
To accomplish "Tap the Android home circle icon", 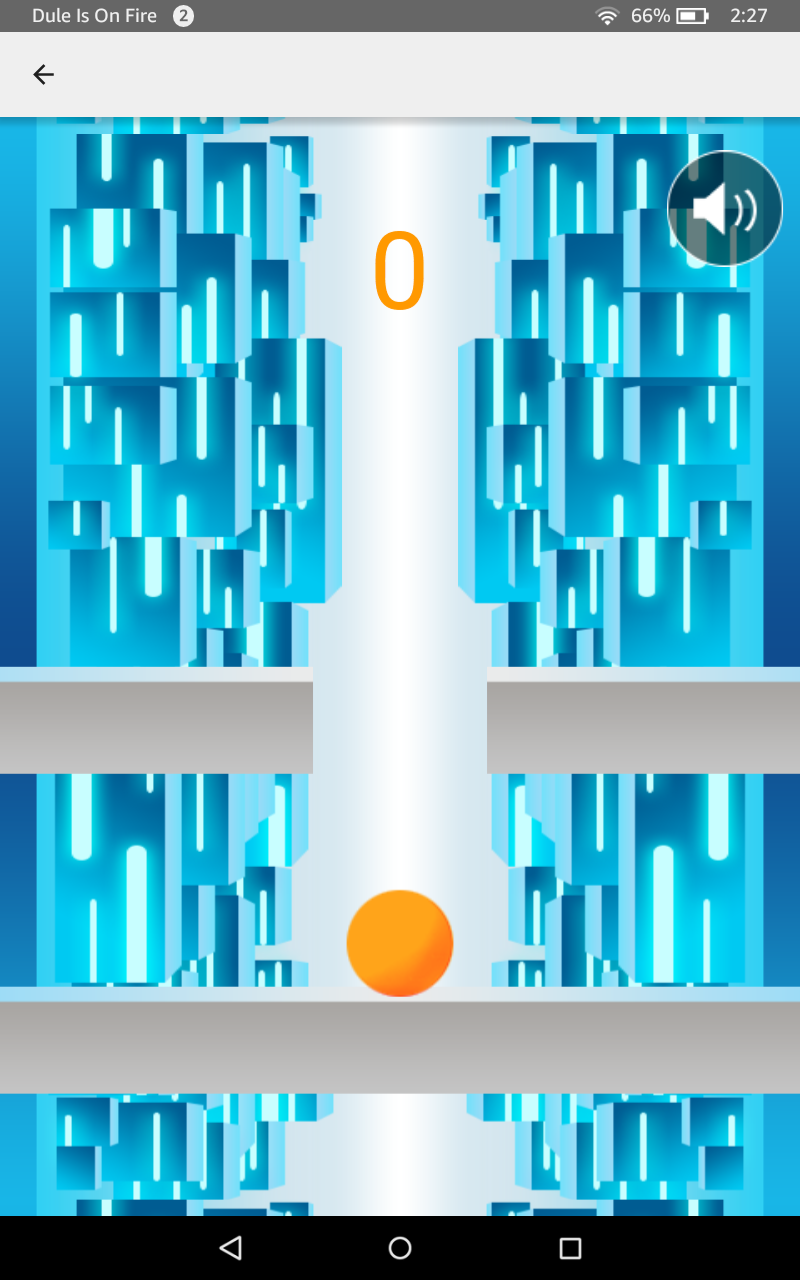I will click(400, 1248).
